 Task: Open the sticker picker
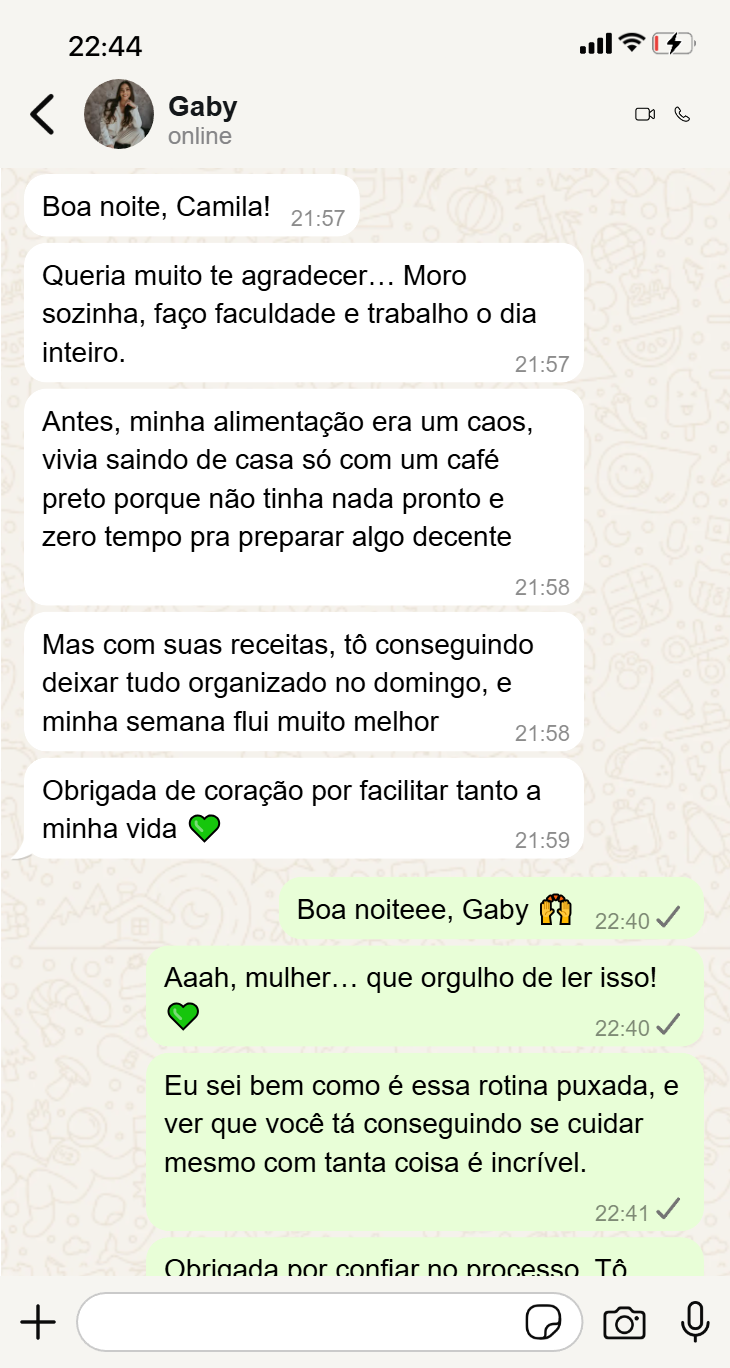coord(543,1322)
